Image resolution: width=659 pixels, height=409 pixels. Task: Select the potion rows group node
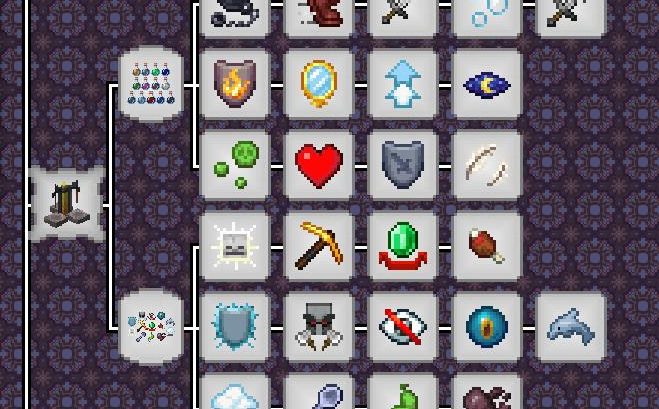[x=151, y=85]
